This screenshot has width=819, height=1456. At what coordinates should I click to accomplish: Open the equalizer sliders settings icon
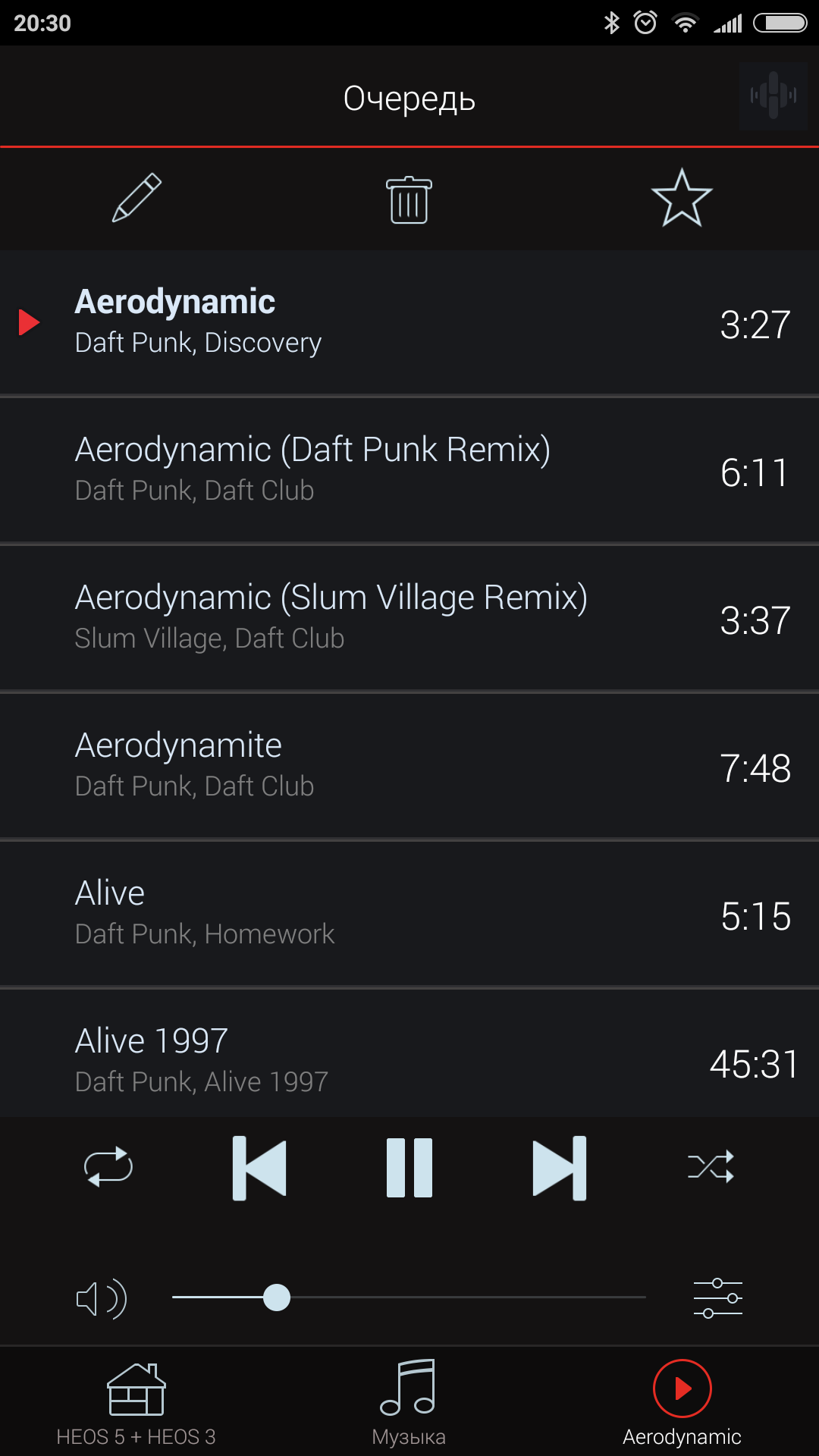[717, 1298]
